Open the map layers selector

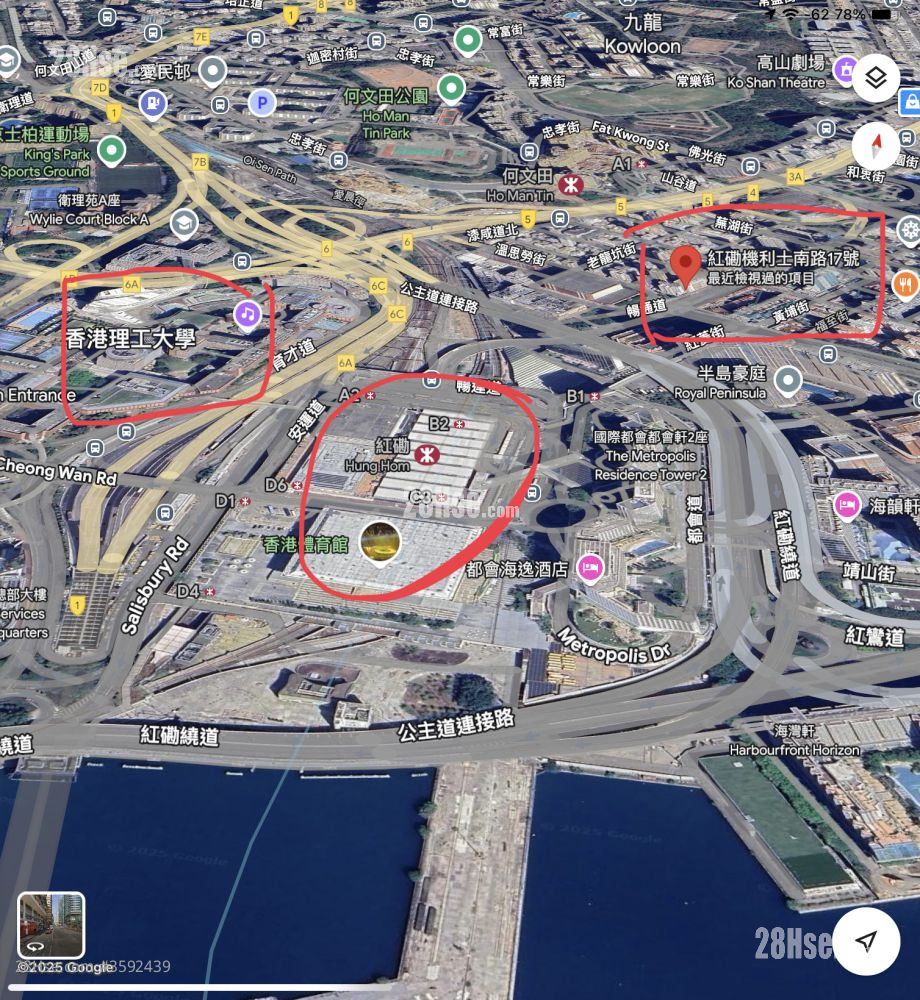876,78
